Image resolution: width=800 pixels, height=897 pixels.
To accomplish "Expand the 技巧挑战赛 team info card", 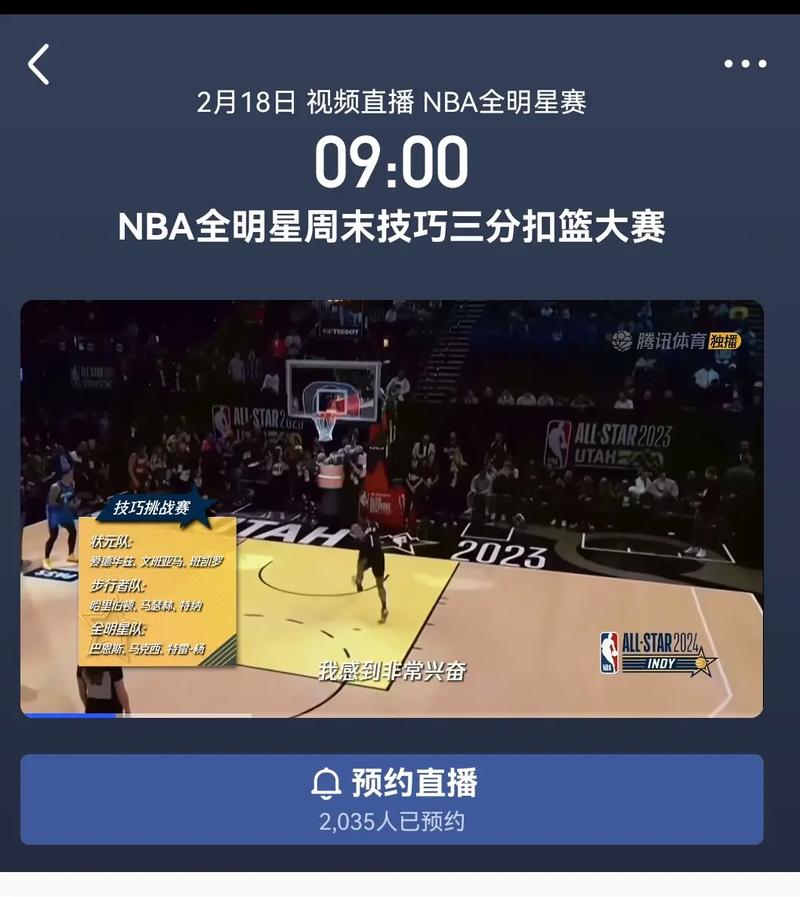I will tap(160, 590).
